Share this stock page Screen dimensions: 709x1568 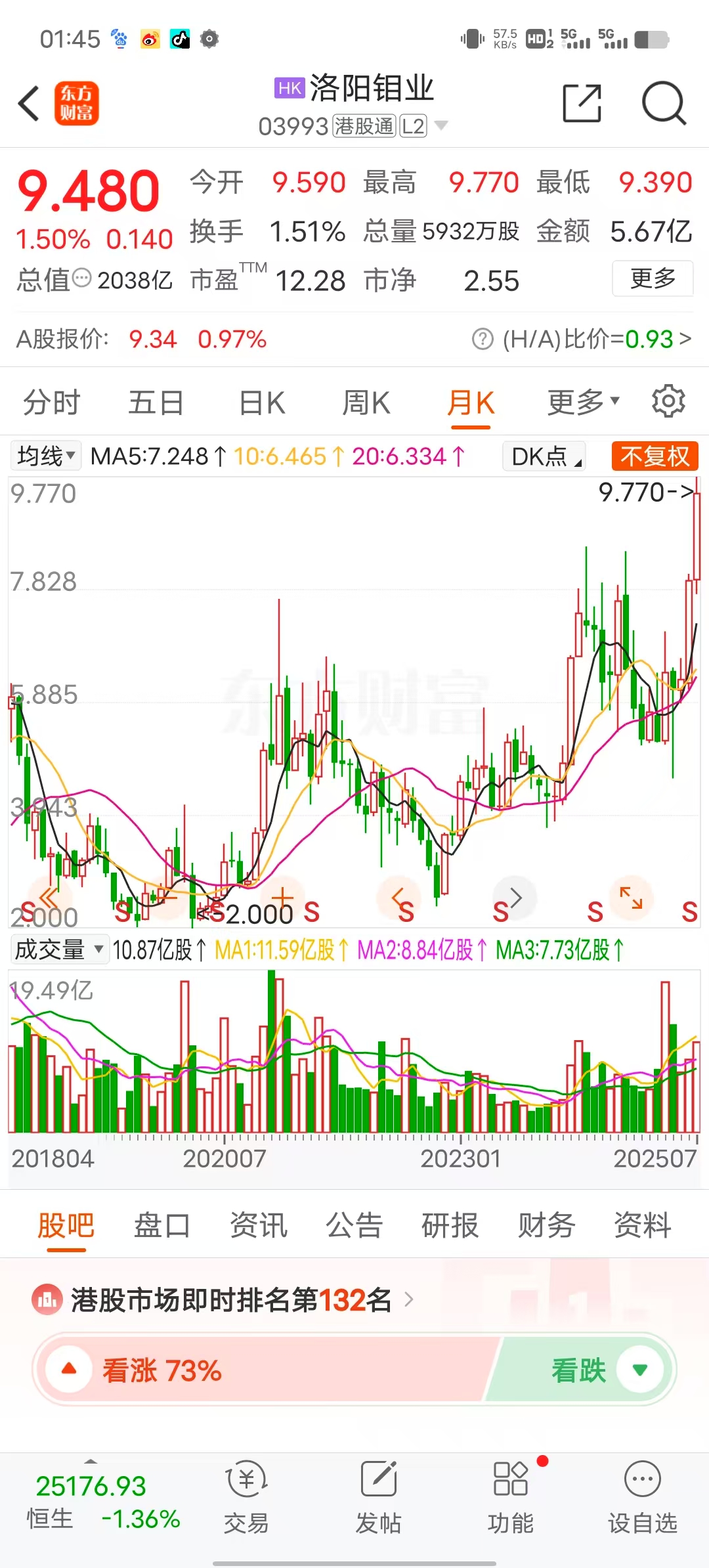point(582,104)
